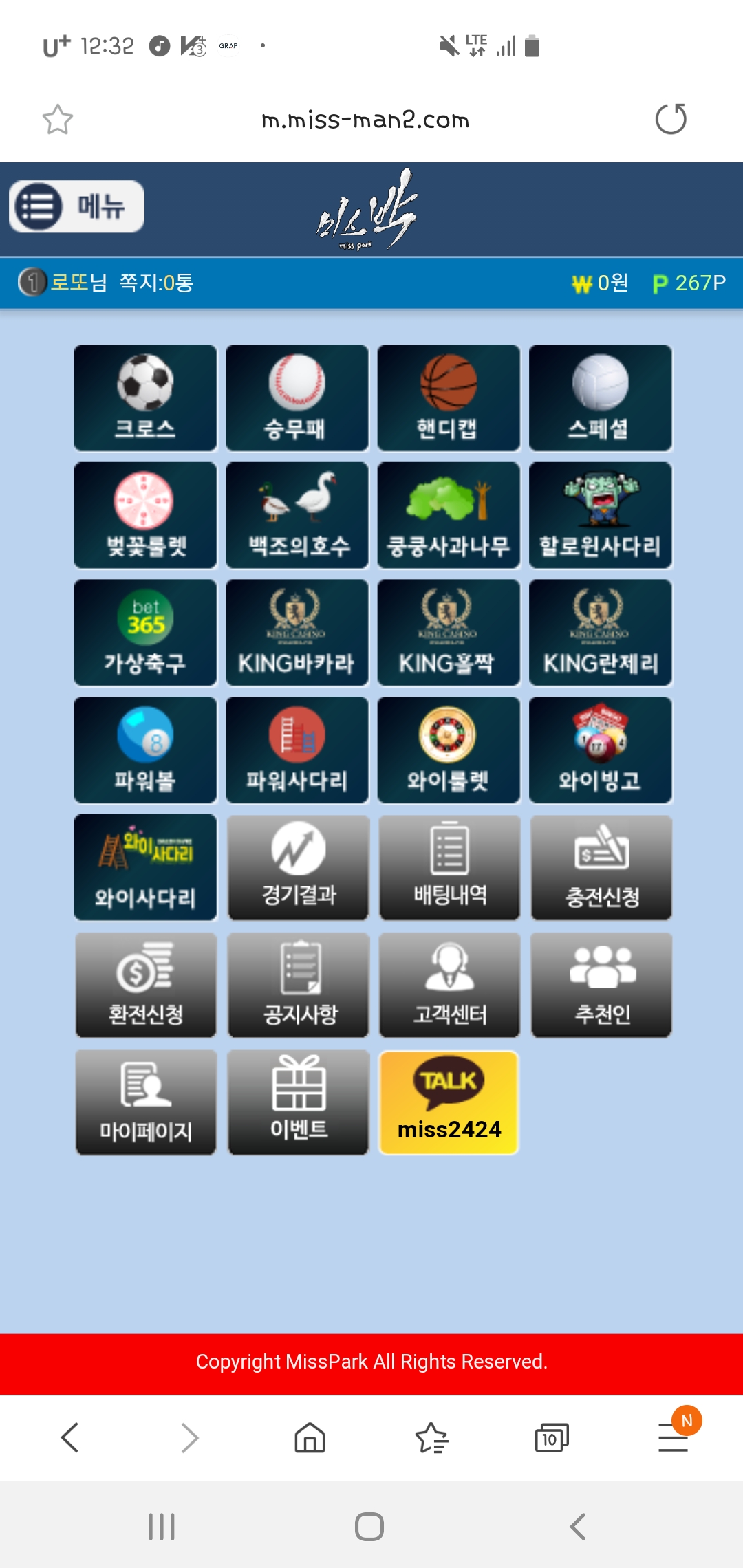Open the 핸디캡 basketball tile
743x1568 pixels.
pyautogui.click(x=448, y=398)
